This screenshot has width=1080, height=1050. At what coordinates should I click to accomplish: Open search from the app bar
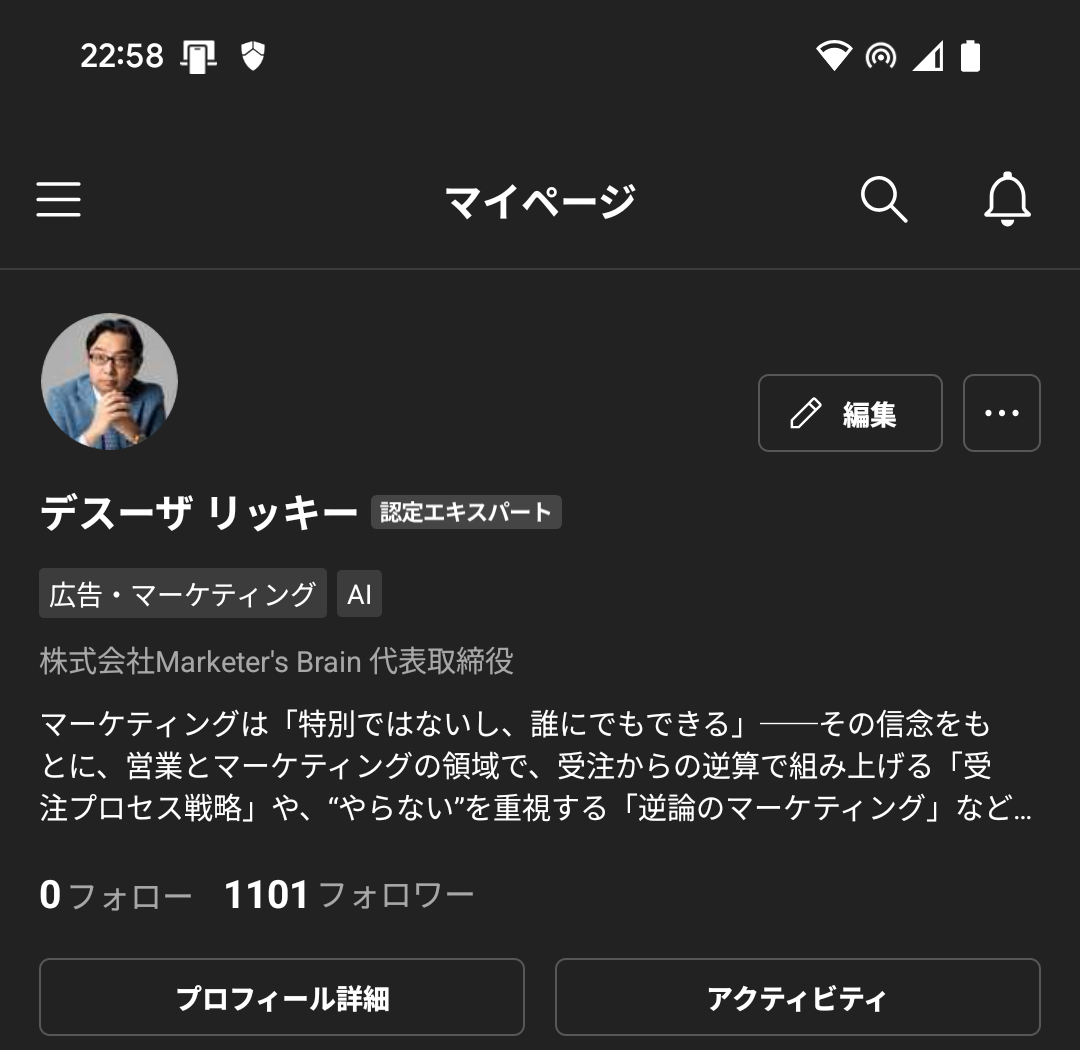coord(883,200)
